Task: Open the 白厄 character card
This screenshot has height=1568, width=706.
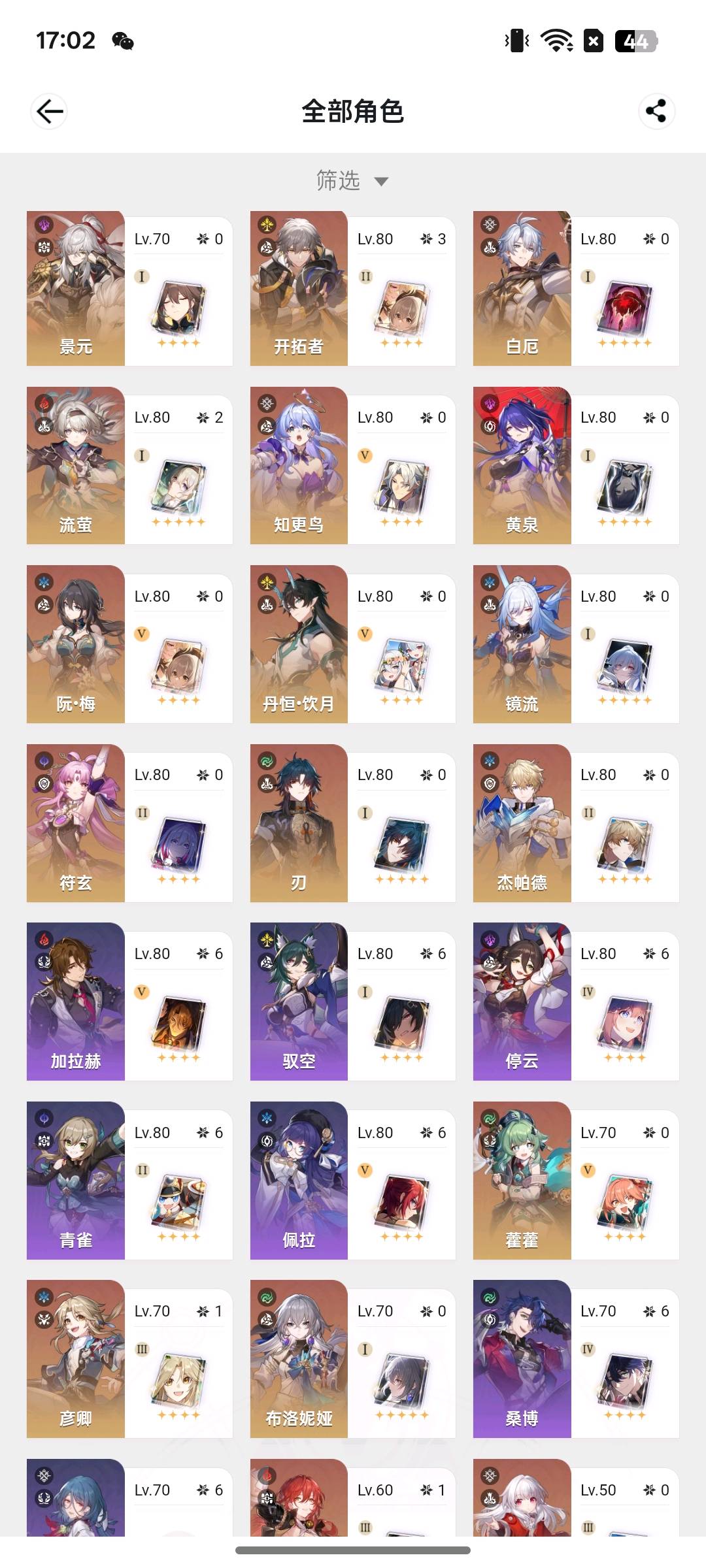Action: pos(576,288)
